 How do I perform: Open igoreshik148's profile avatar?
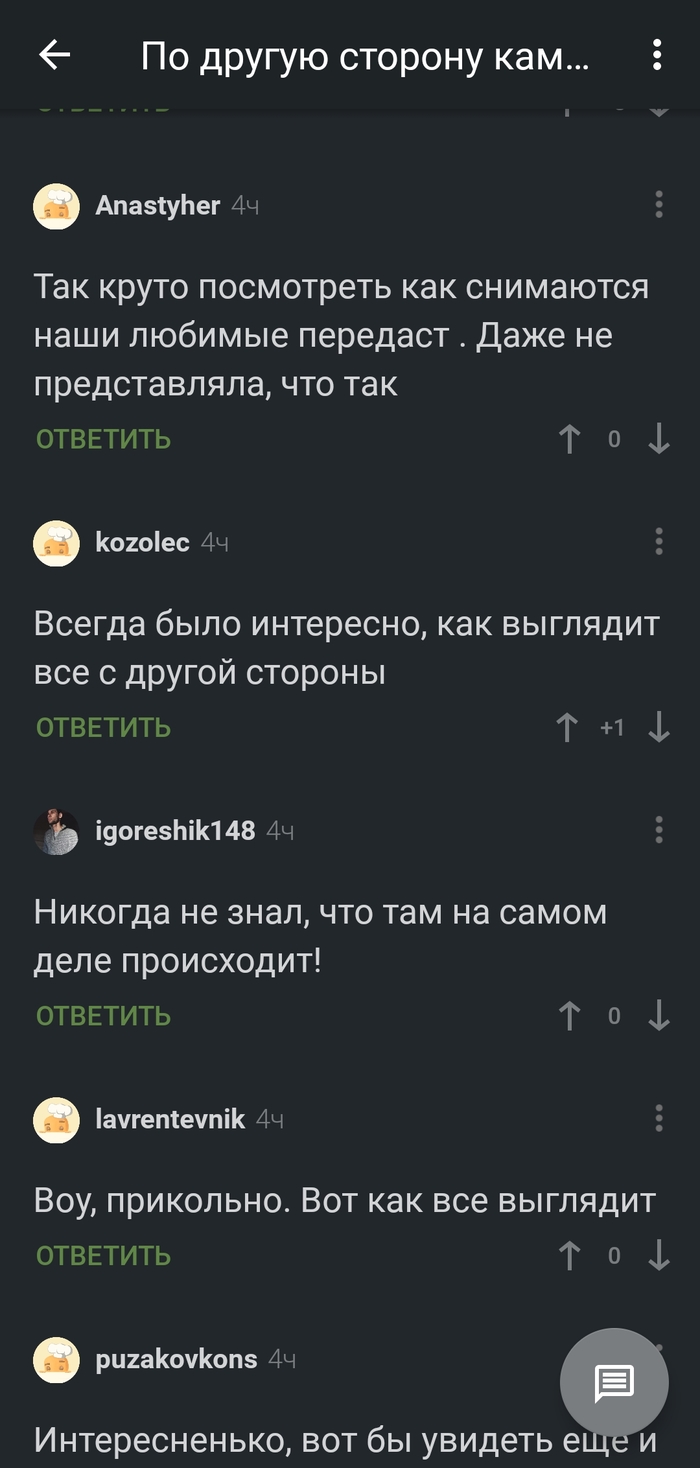(x=56, y=831)
